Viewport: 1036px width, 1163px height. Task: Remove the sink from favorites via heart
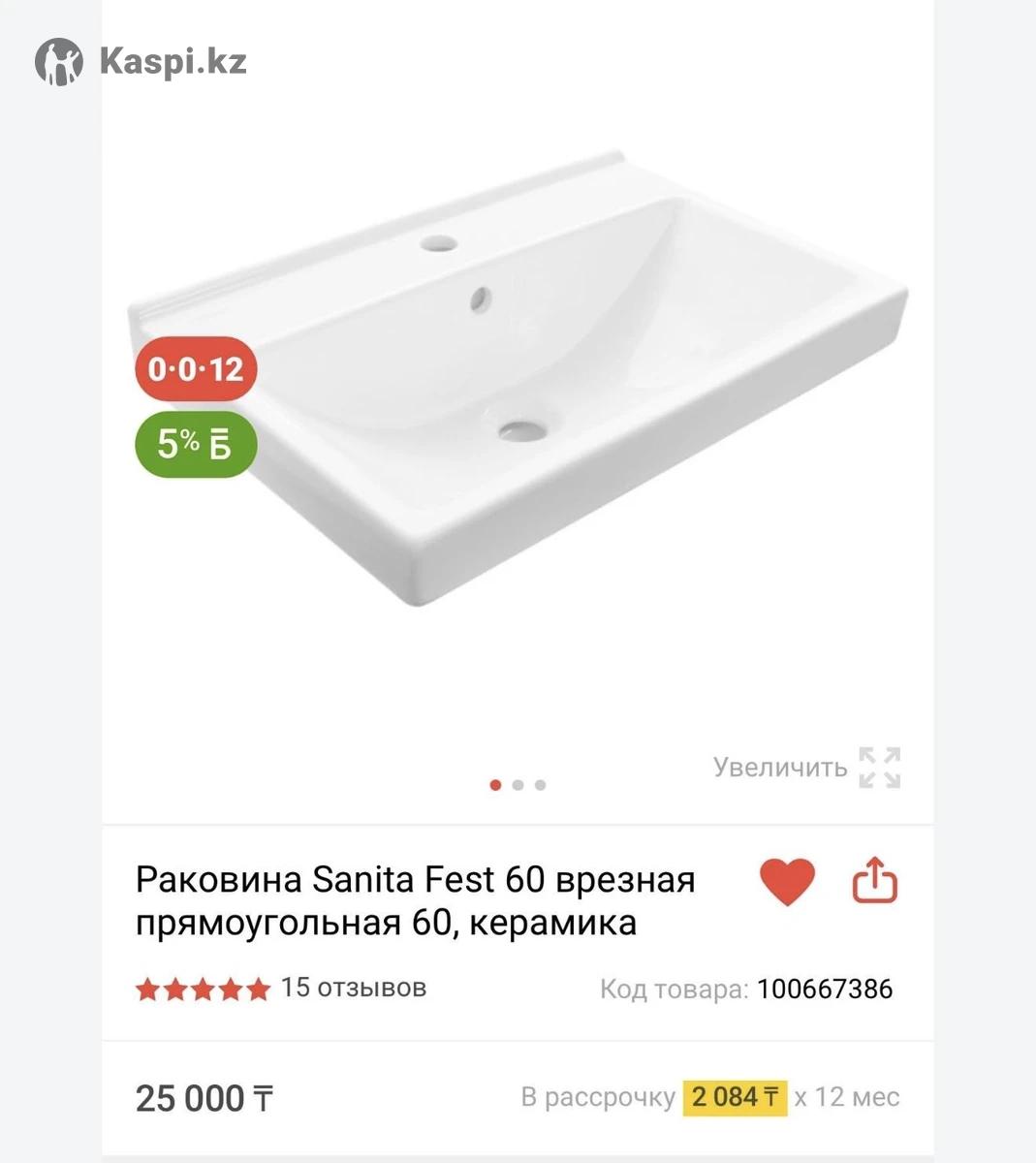pos(787,882)
